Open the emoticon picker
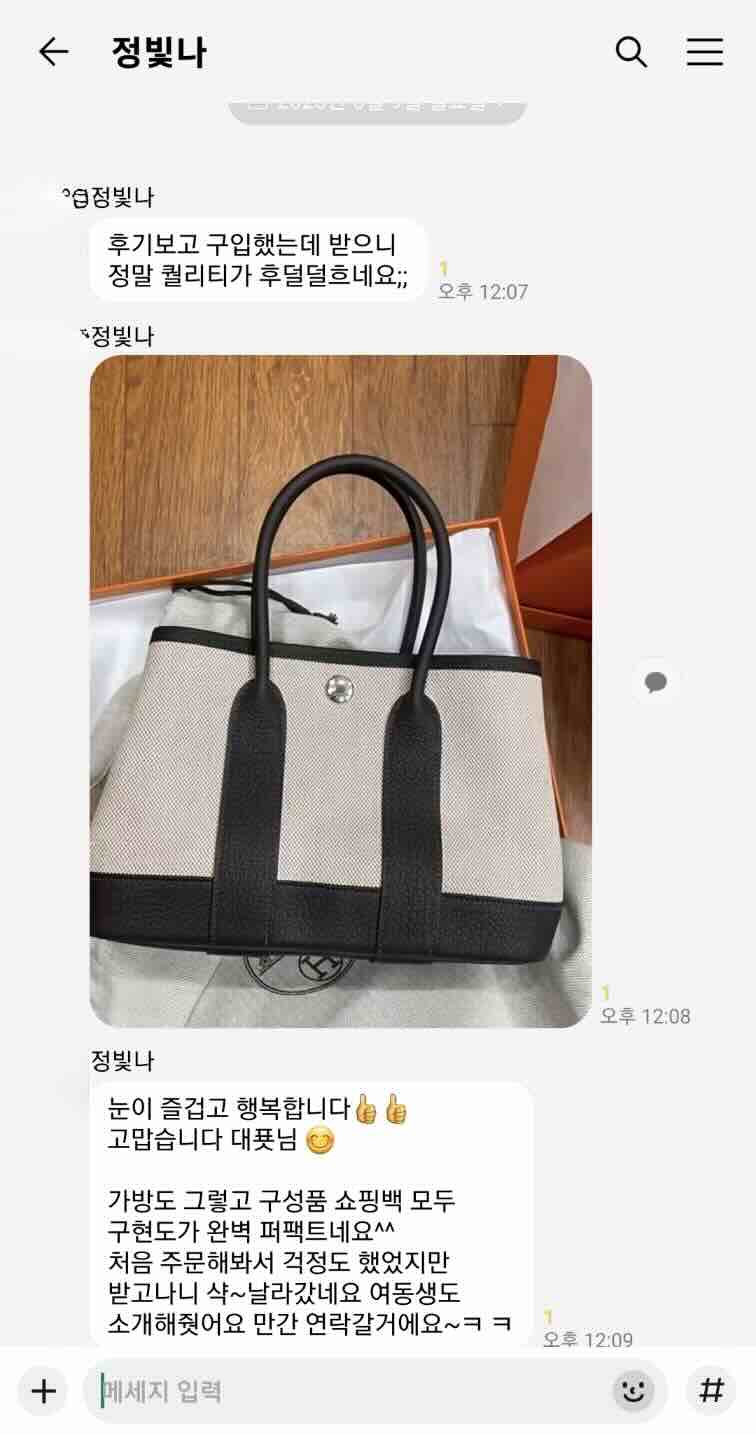756x1435 pixels. click(633, 1390)
